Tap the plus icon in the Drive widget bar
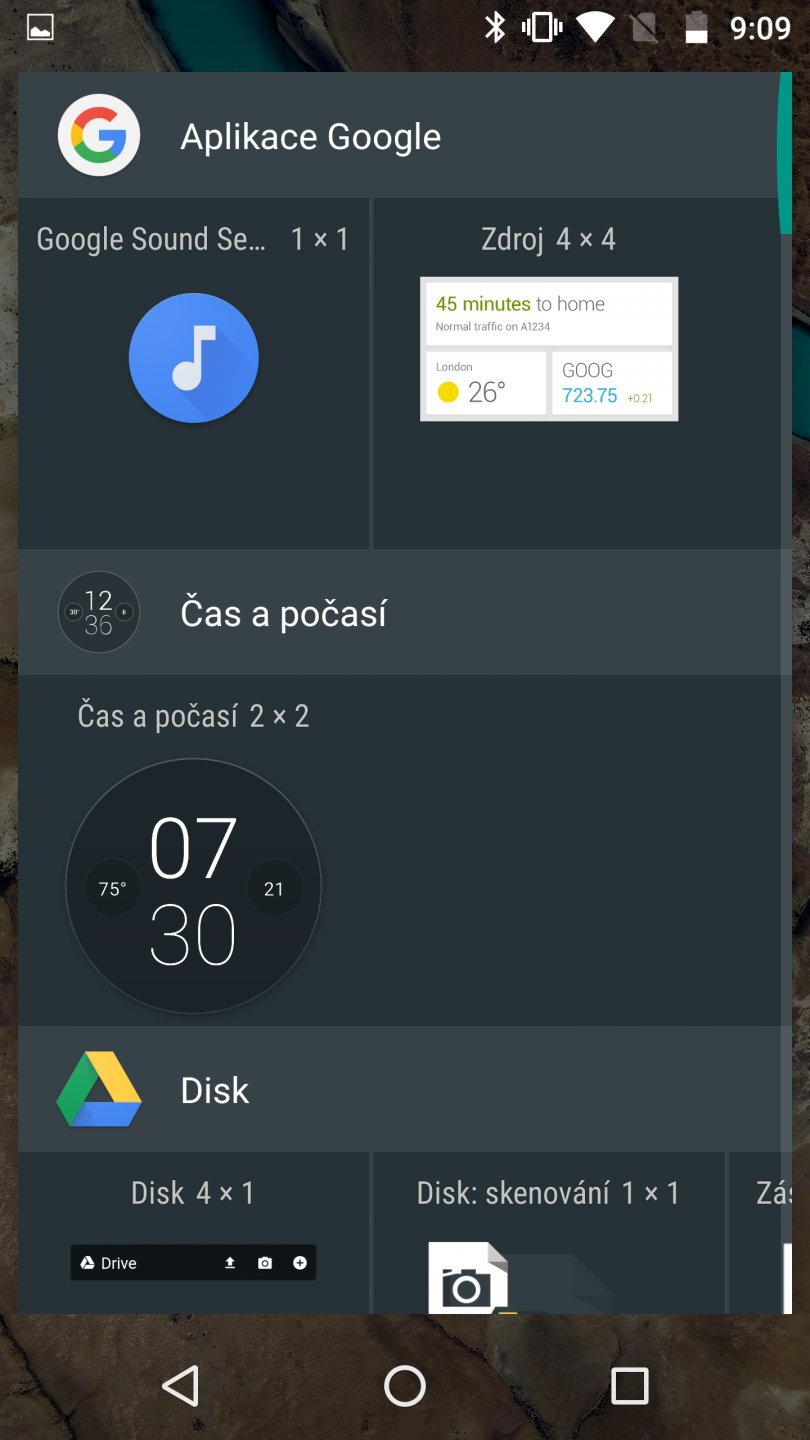810x1440 pixels. click(x=299, y=1262)
